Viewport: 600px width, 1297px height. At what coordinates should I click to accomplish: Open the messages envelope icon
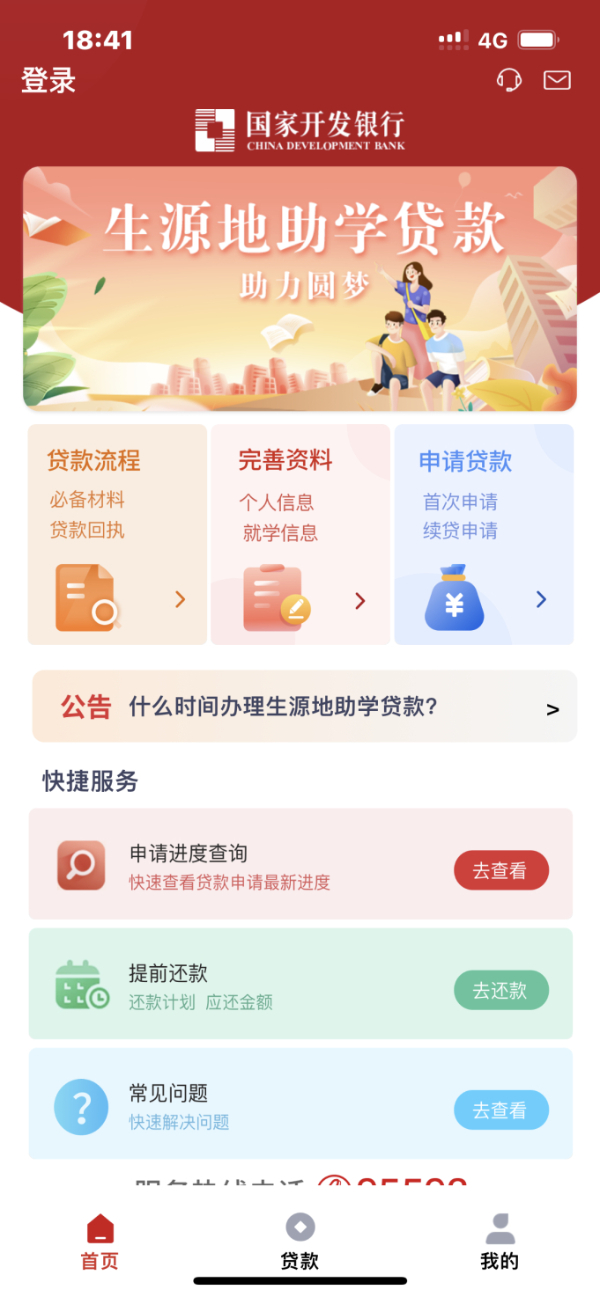[x=557, y=80]
